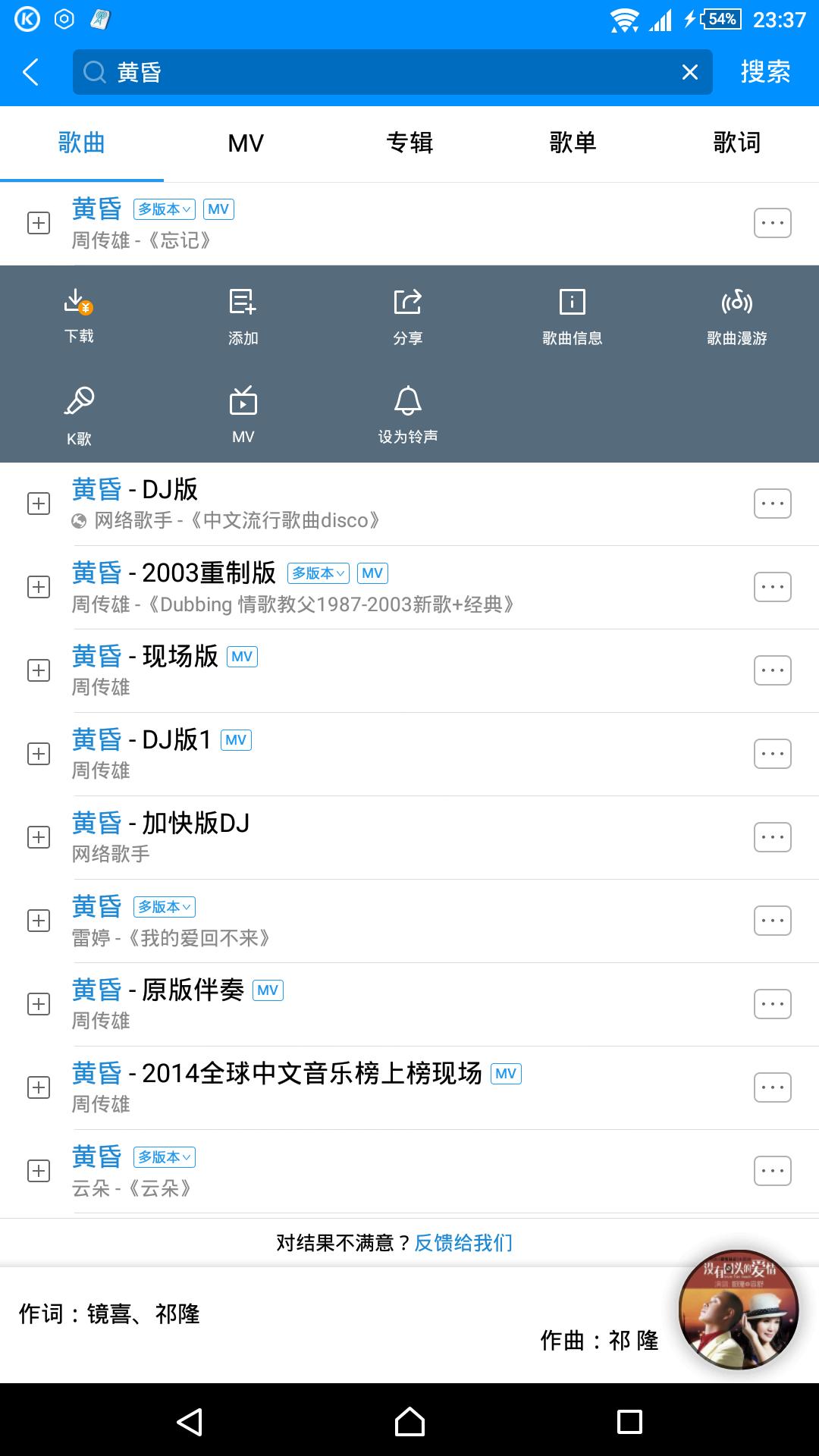
Task: Switch to the 歌词 lyrics tab
Action: pos(736,143)
